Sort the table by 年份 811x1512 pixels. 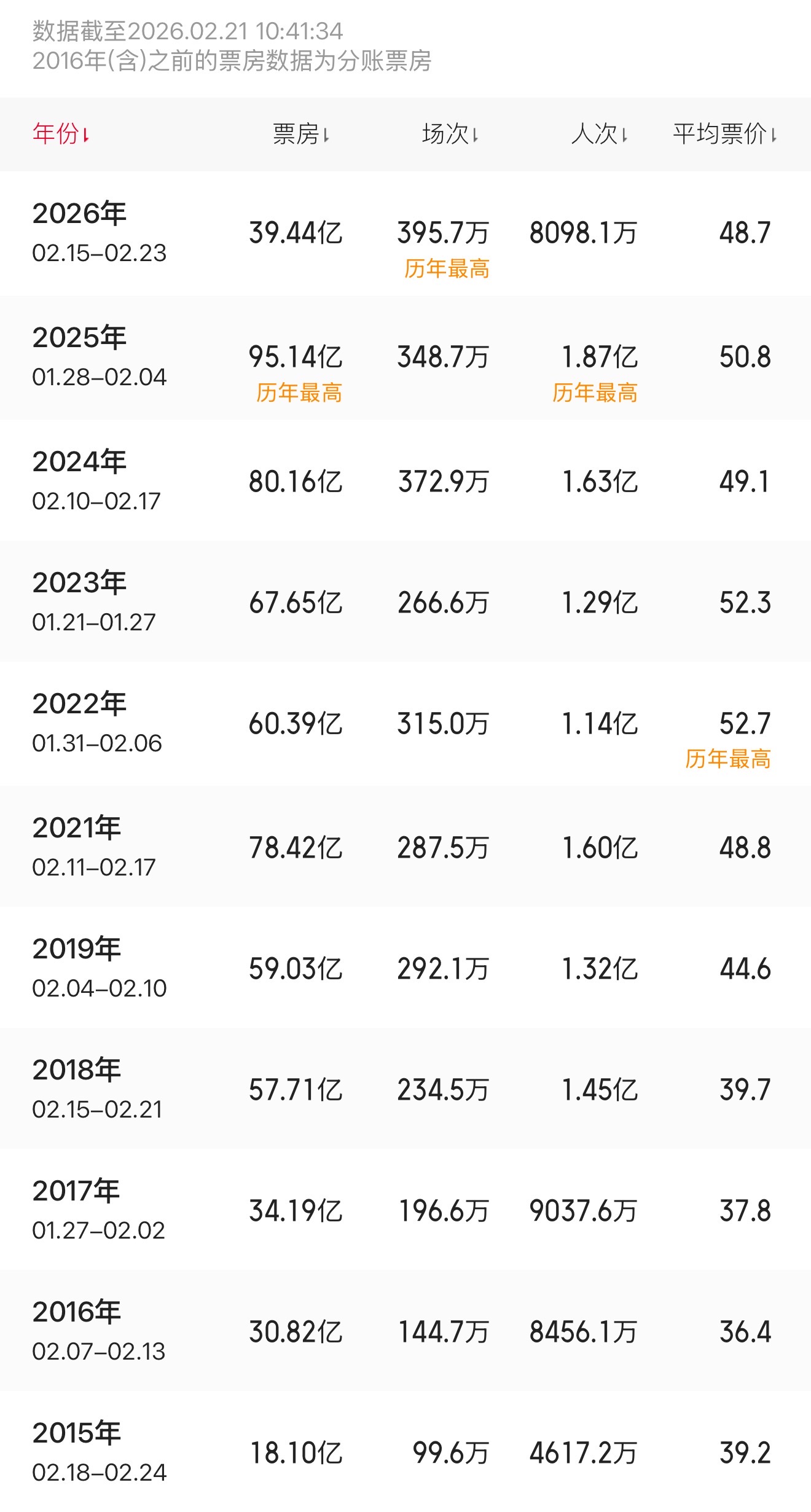(61, 134)
